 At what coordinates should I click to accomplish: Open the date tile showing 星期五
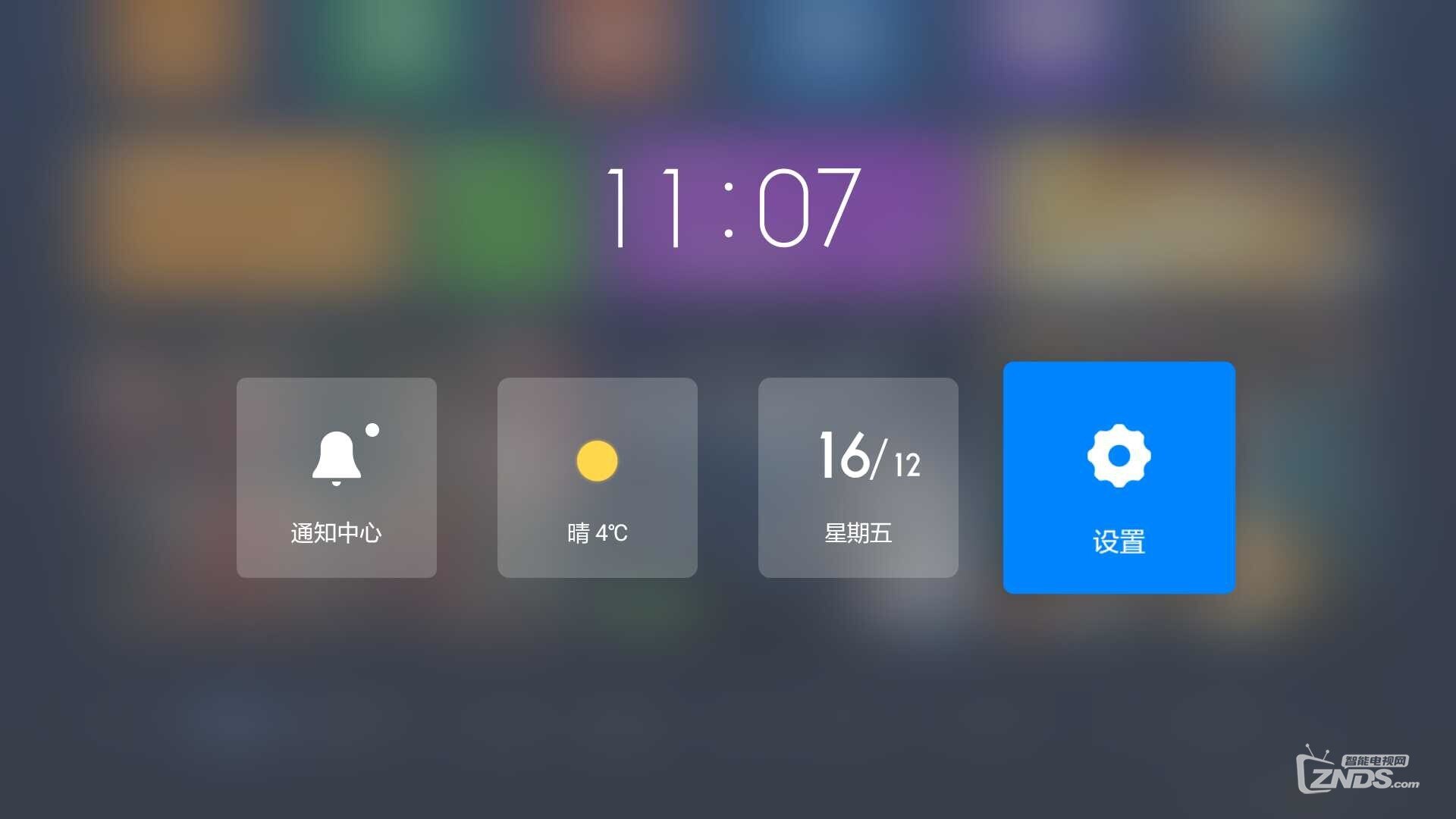click(x=858, y=478)
